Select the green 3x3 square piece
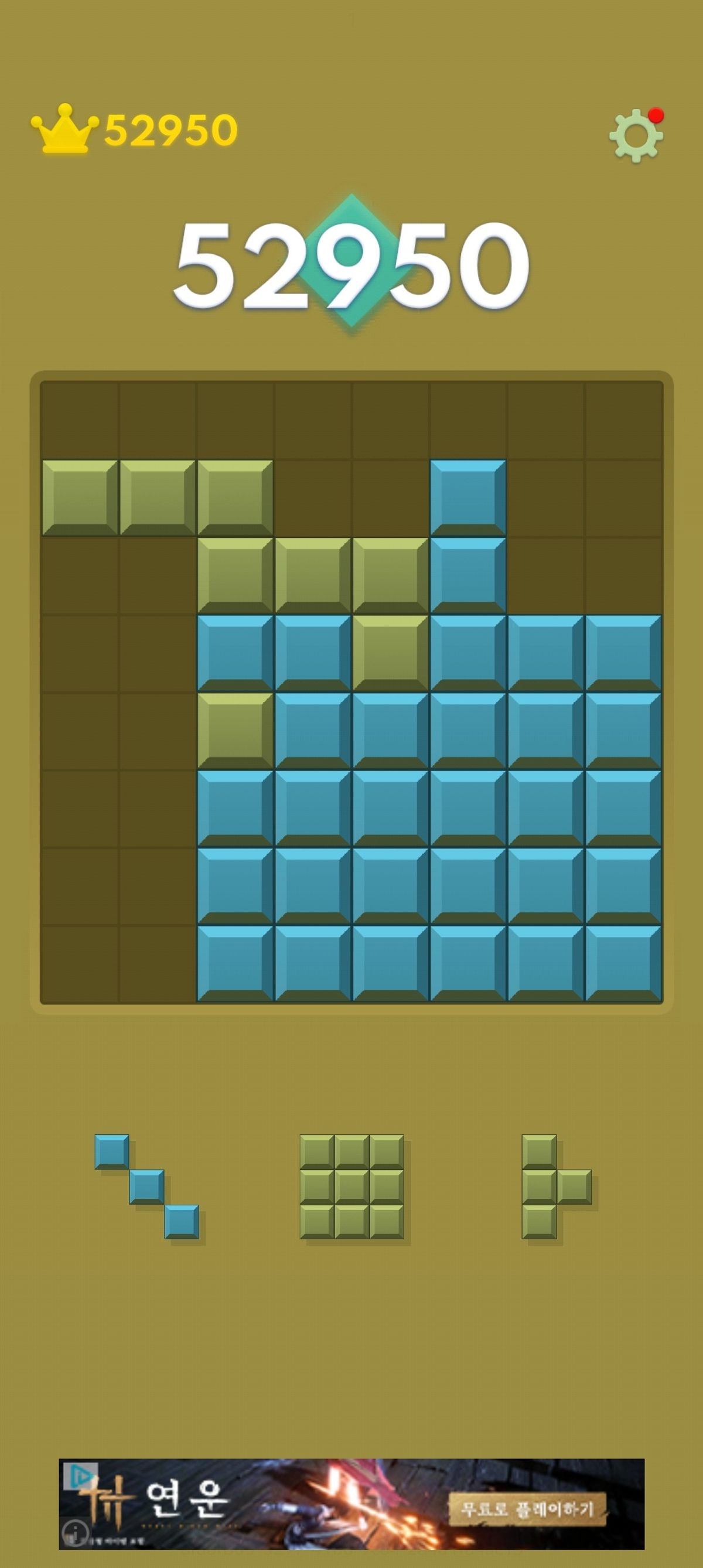 coord(352,1187)
